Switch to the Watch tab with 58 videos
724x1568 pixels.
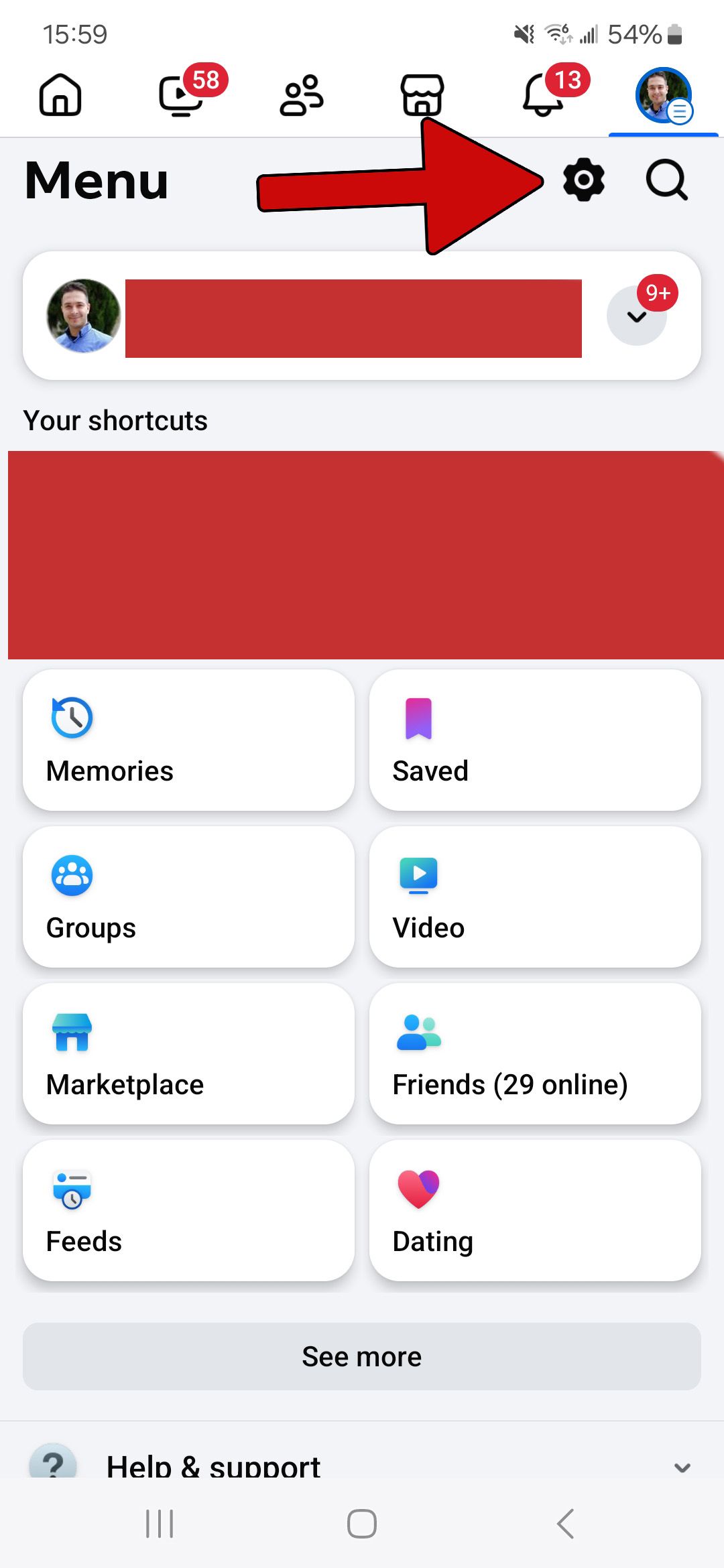(181, 96)
